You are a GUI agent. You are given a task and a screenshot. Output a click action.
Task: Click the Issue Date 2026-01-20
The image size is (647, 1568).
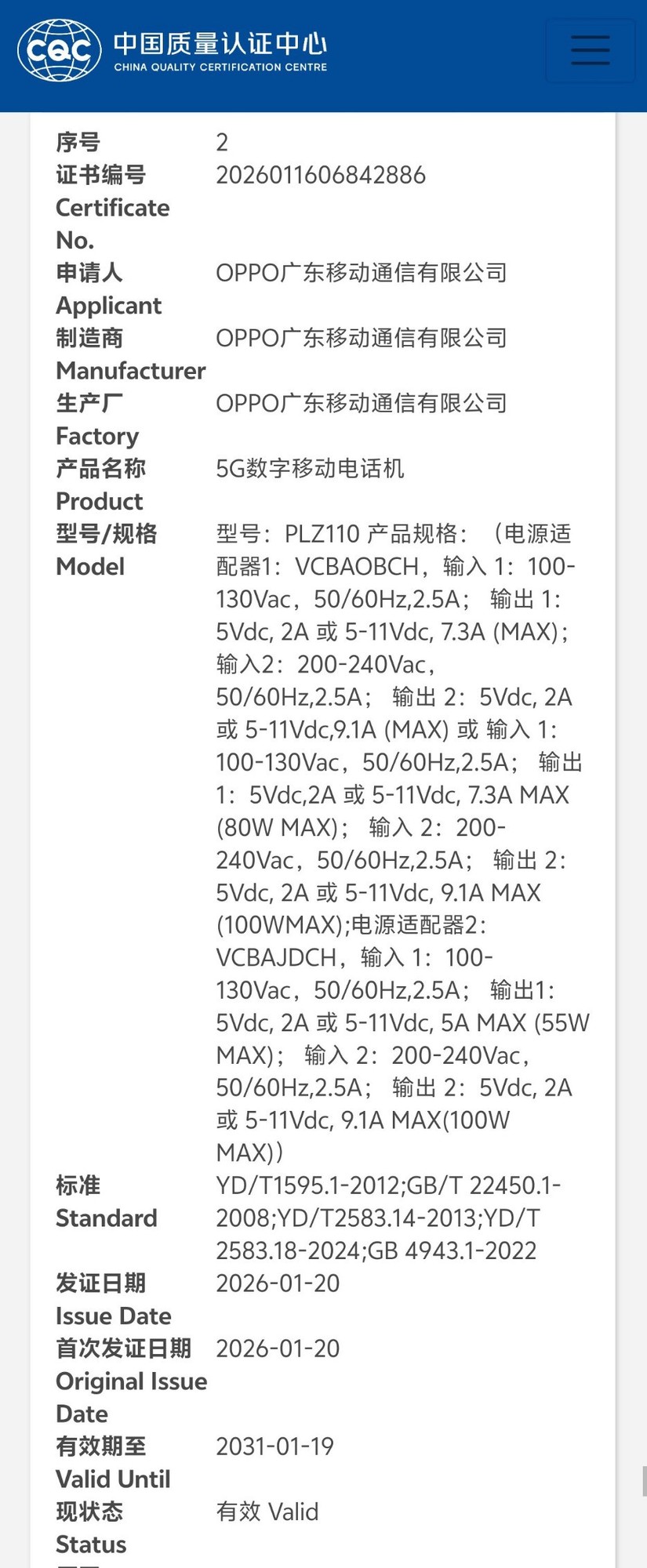tap(277, 1283)
